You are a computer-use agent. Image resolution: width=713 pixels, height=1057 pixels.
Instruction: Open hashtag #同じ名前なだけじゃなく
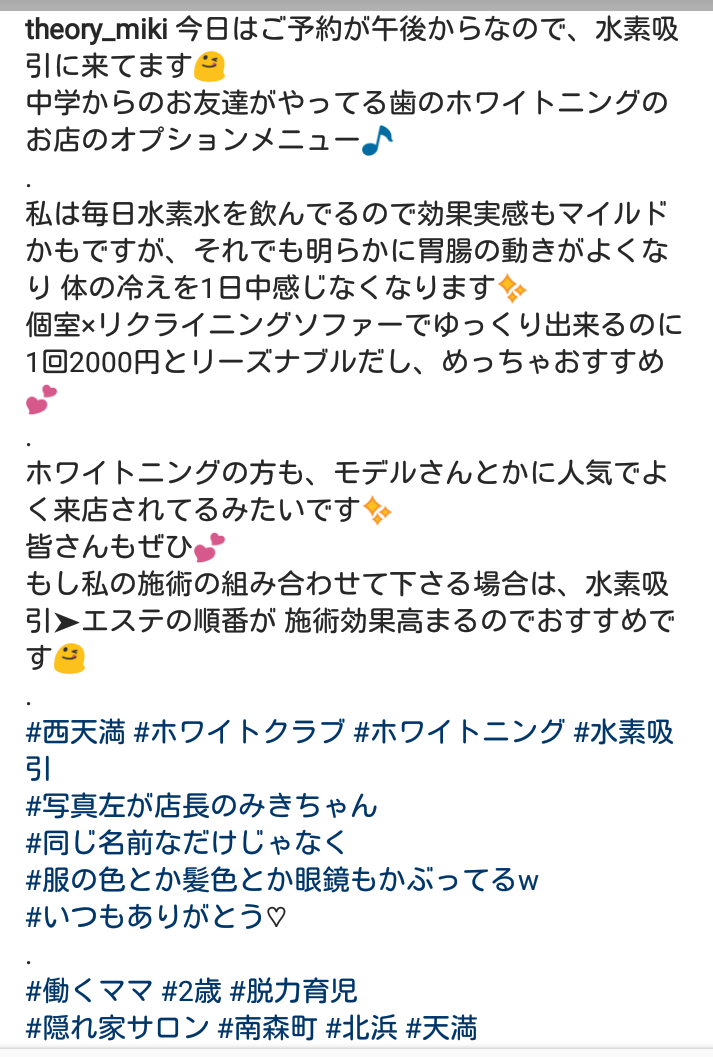tap(186, 843)
